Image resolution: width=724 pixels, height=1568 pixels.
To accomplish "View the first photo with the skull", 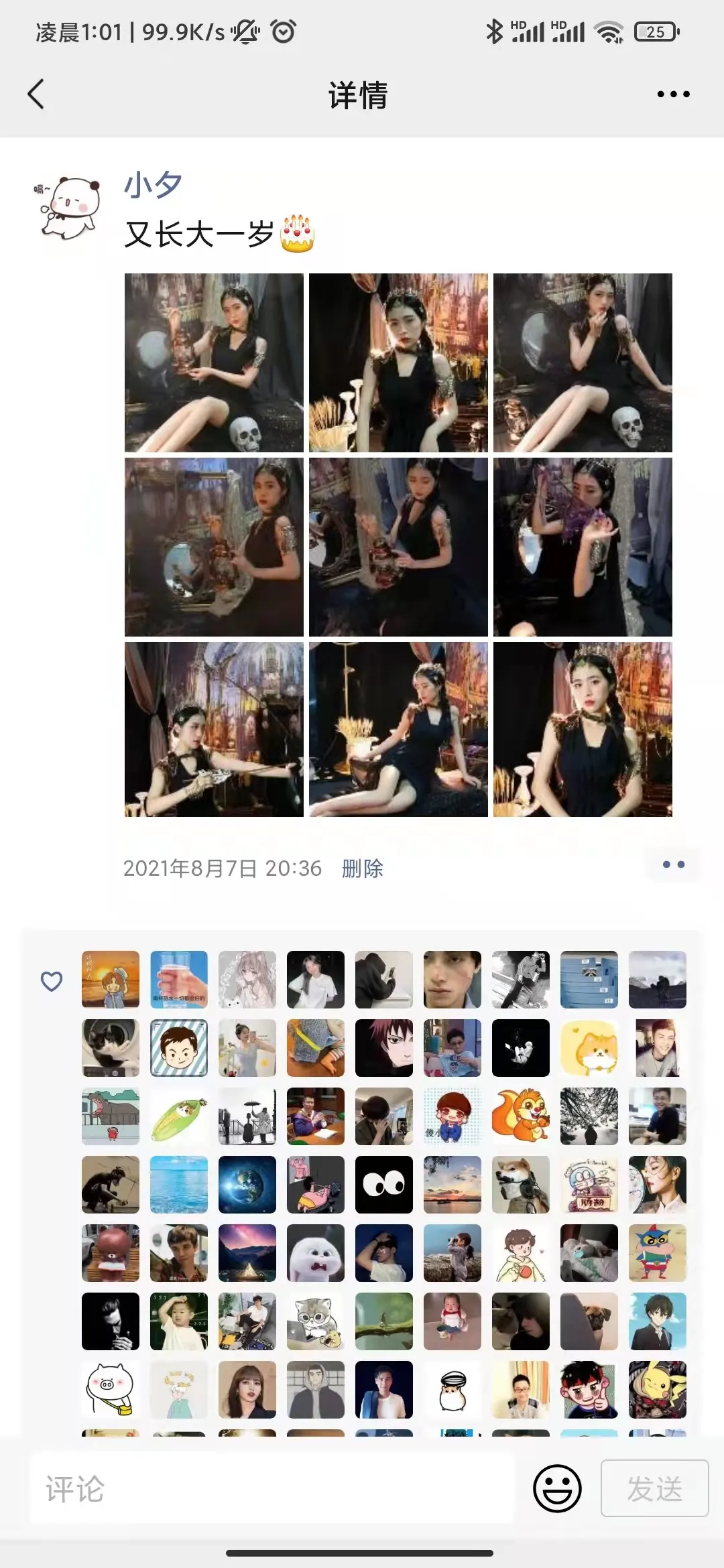I will 214,363.
